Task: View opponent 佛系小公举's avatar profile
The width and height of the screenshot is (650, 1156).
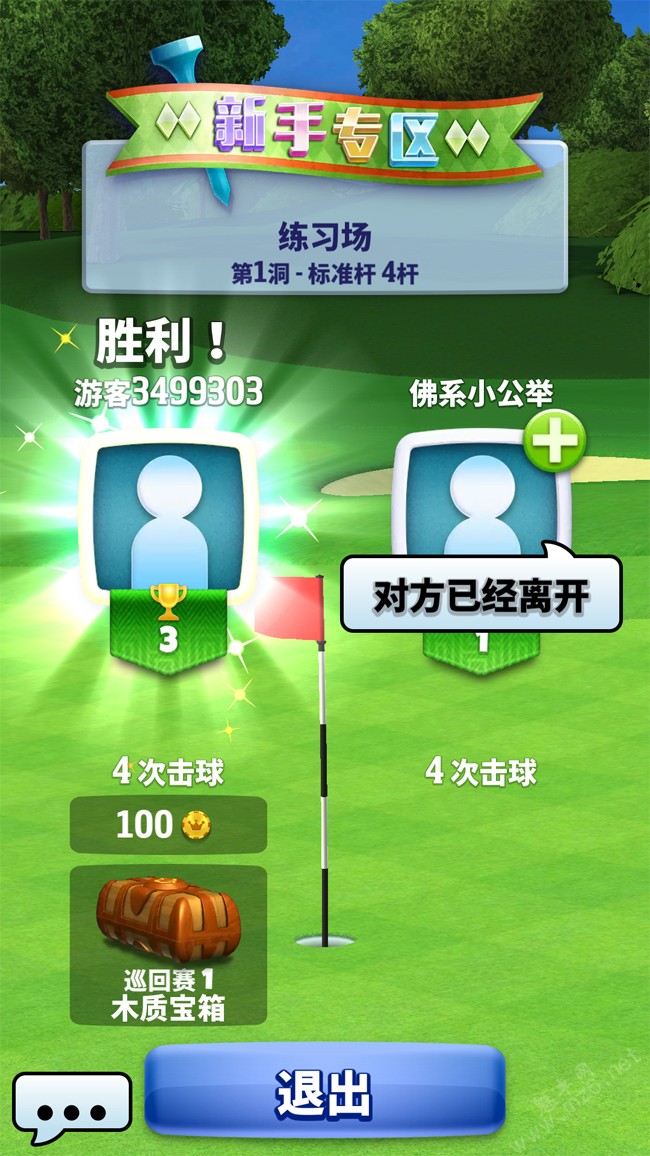Action: tap(470, 500)
